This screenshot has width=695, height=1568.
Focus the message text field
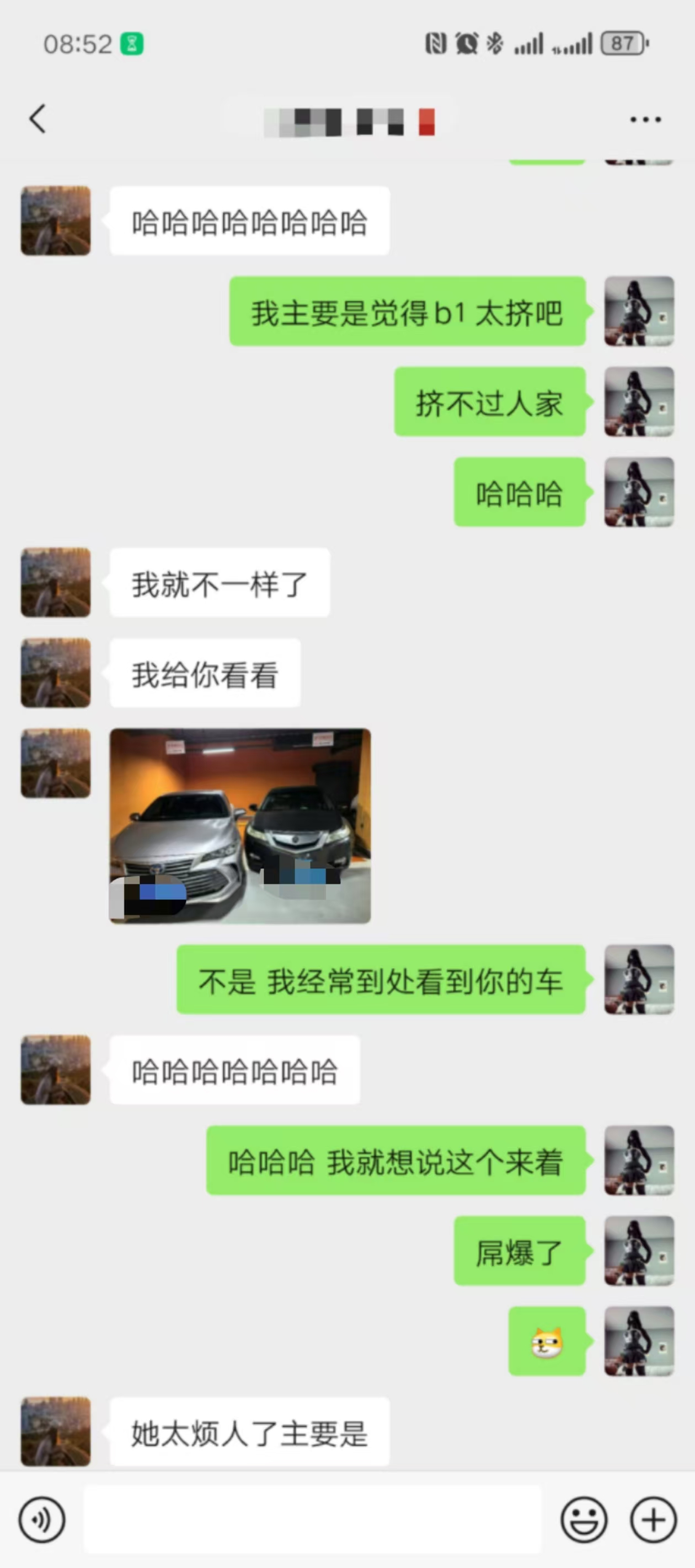[312, 1520]
